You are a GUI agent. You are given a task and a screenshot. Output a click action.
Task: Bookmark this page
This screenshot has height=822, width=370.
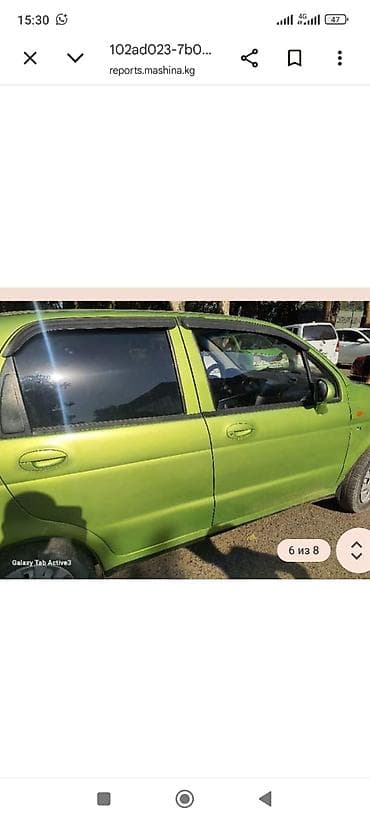295,58
